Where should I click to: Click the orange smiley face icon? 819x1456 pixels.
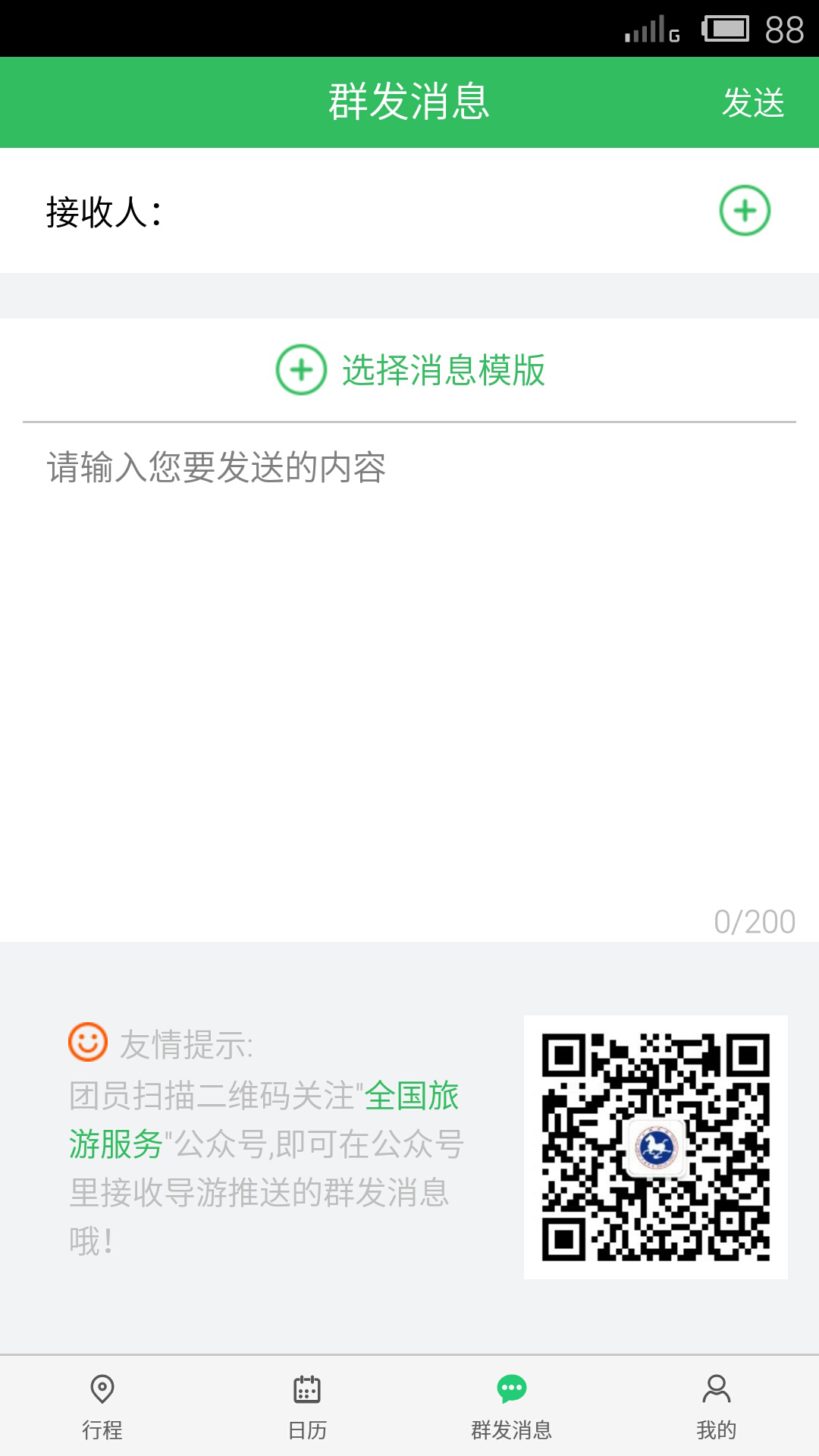[86, 1044]
